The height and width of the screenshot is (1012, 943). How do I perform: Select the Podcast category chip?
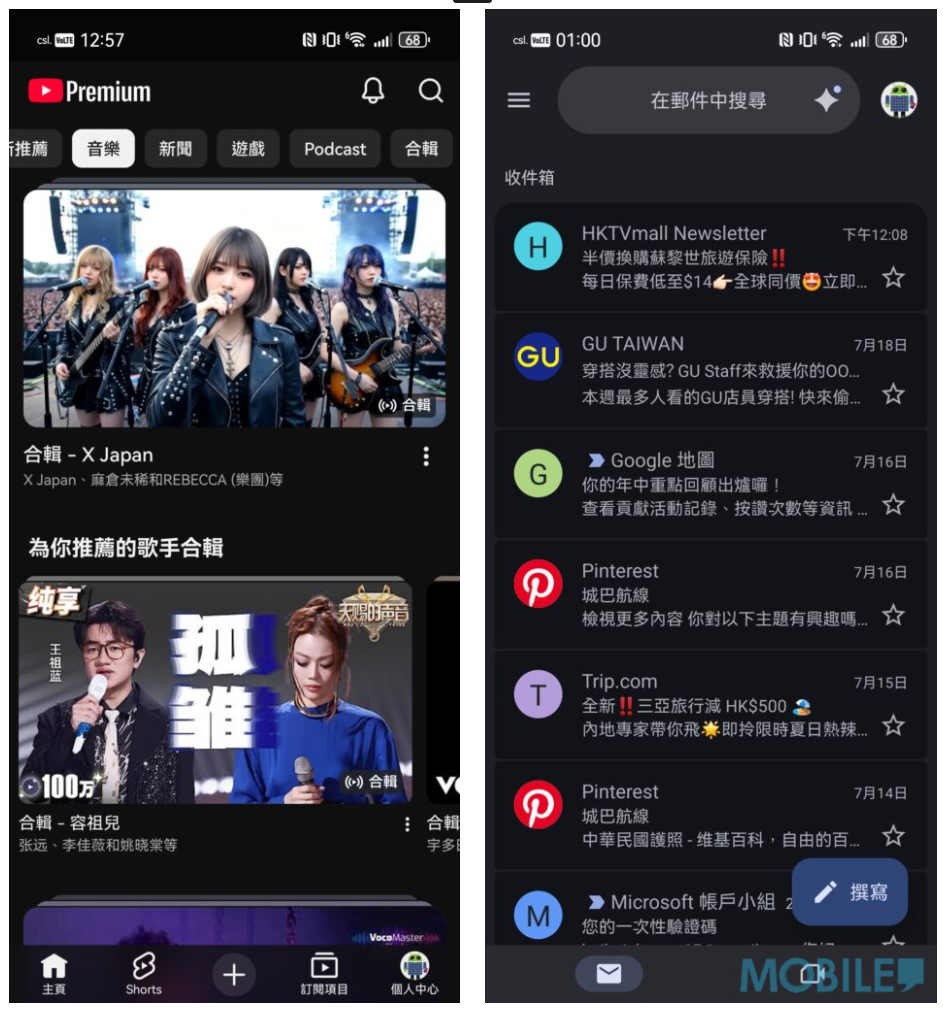click(x=335, y=149)
